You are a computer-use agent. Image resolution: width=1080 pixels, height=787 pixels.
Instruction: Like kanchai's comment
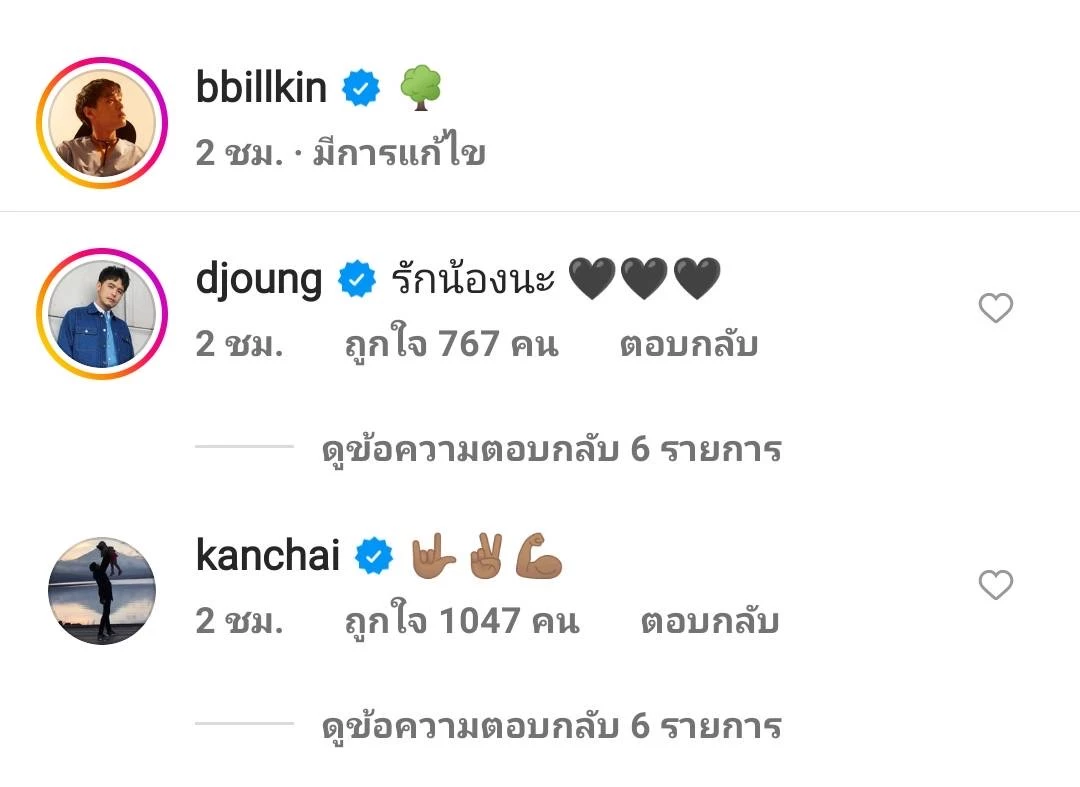click(995, 585)
